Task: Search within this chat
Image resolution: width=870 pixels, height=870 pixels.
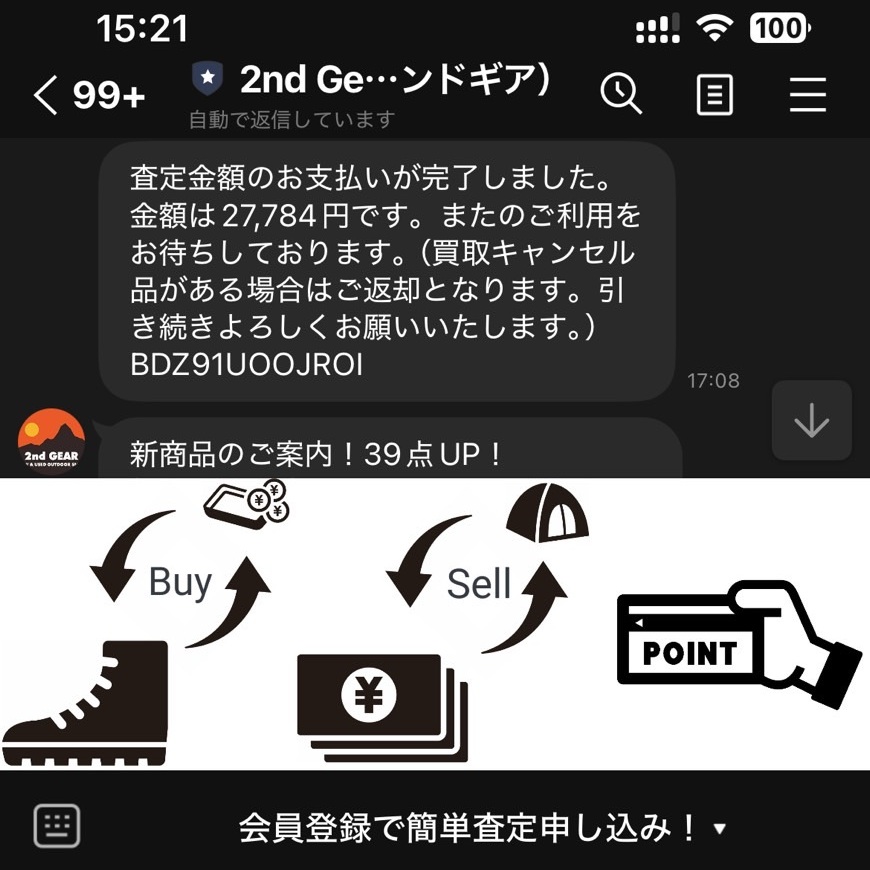Action: [621, 94]
